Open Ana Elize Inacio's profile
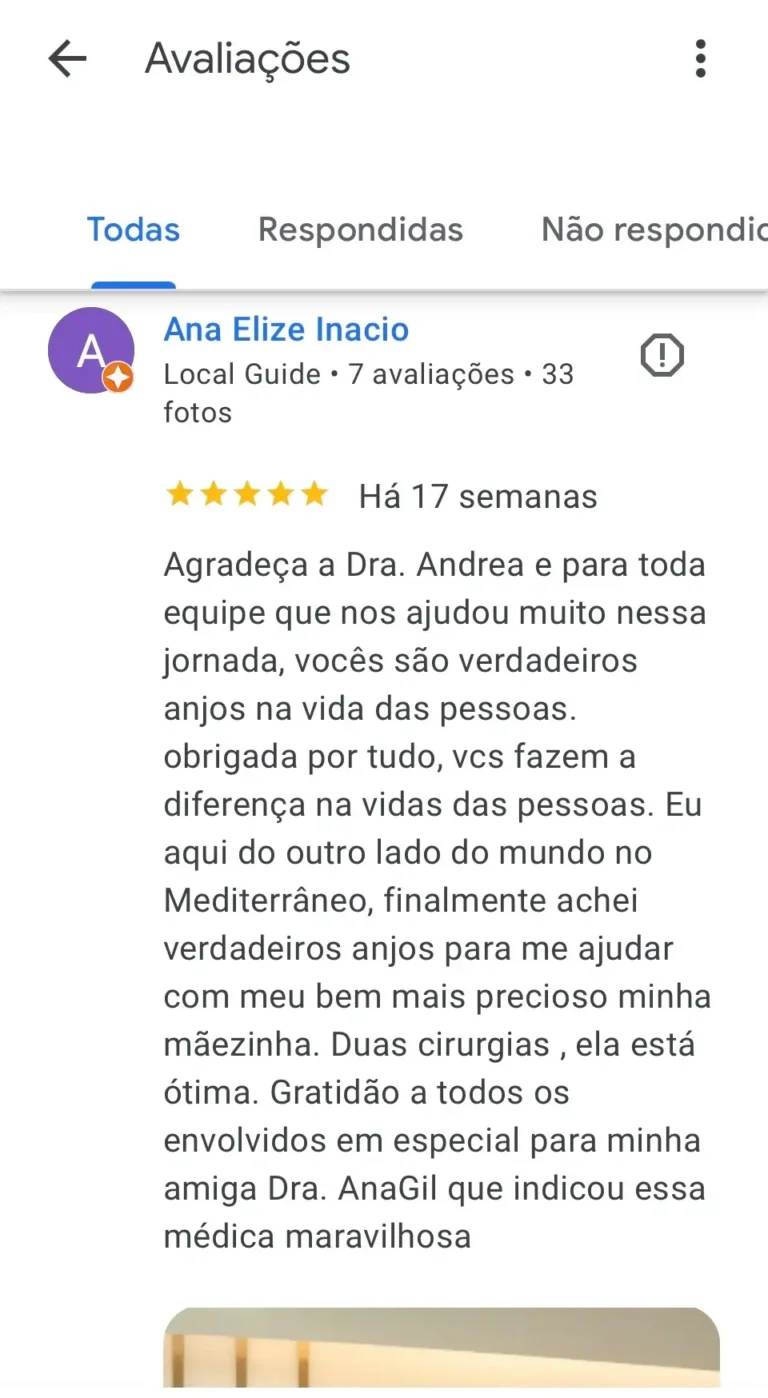This screenshot has height=1398, width=768. point(286,329)
